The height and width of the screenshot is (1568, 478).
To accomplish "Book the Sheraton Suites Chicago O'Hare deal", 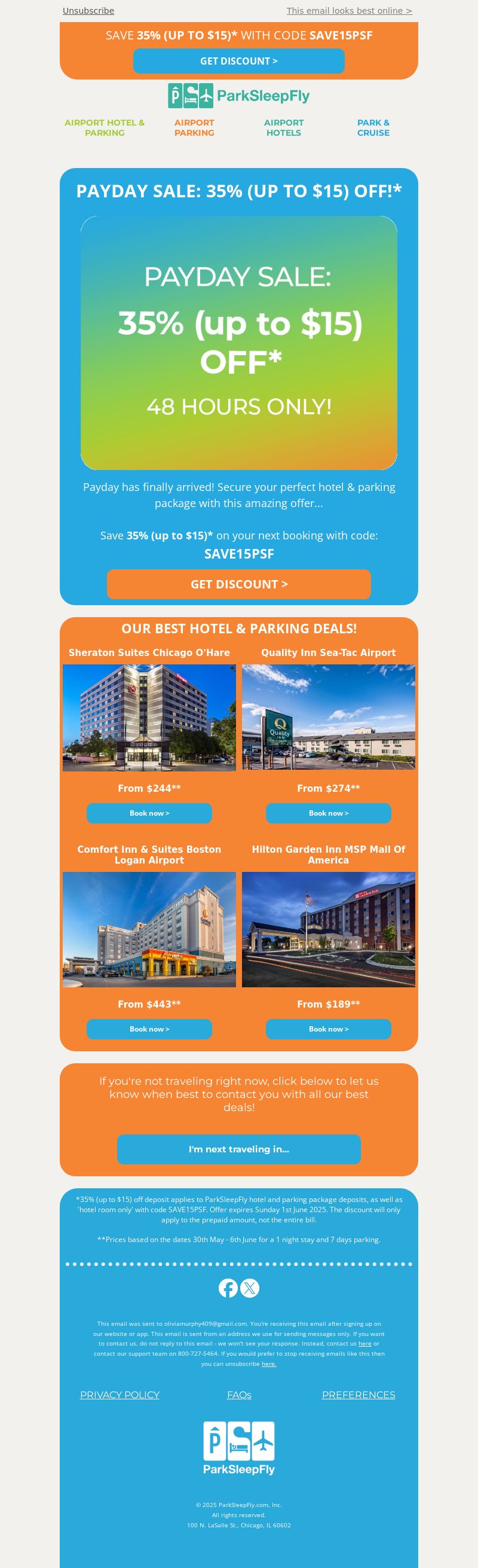I will (149, 813).
